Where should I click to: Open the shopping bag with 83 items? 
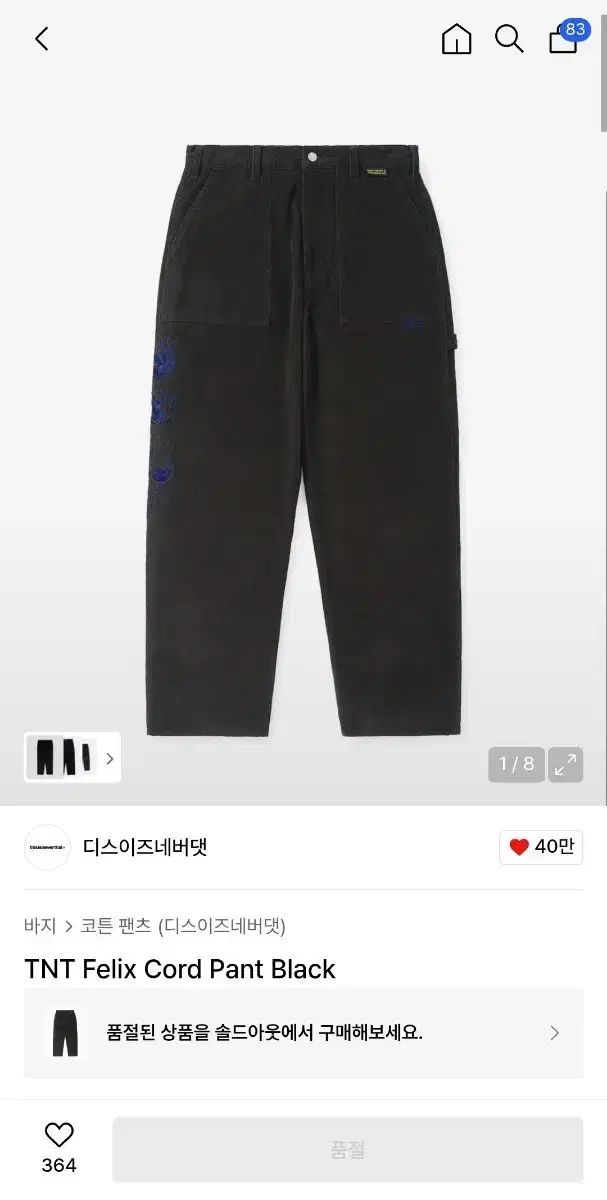(564, 39)
